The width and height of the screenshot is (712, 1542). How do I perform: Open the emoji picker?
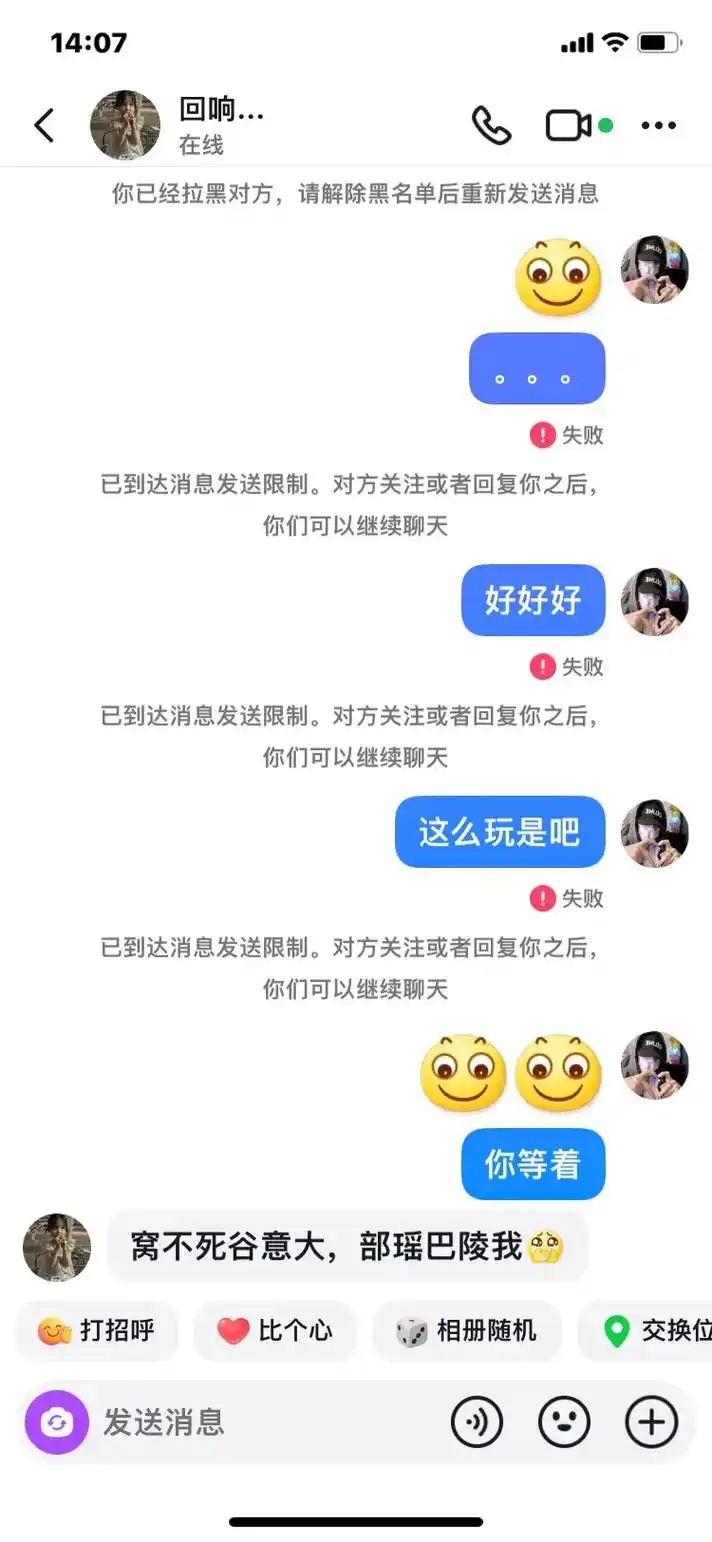[x=564, y=1422]
